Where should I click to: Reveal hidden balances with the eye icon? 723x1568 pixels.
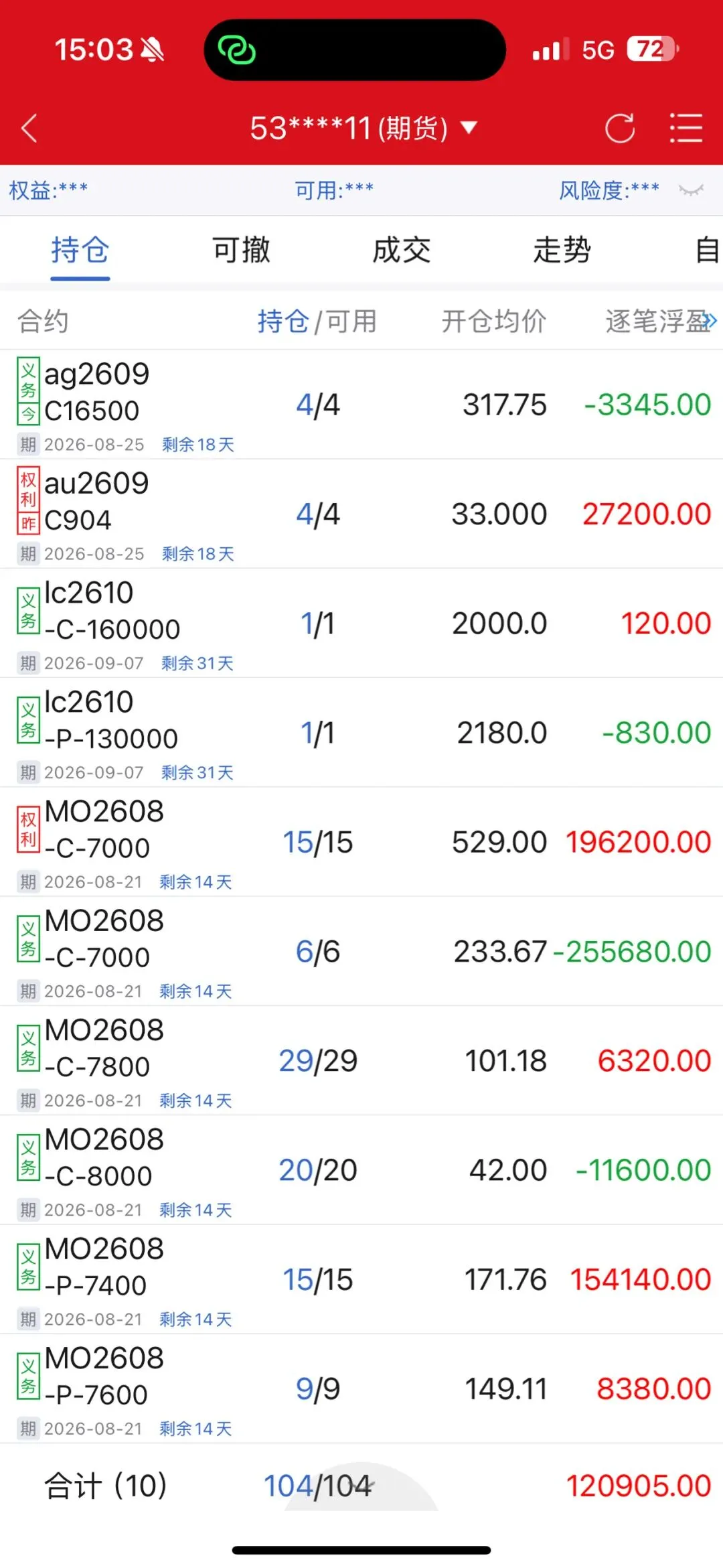(x=691, y=191)
